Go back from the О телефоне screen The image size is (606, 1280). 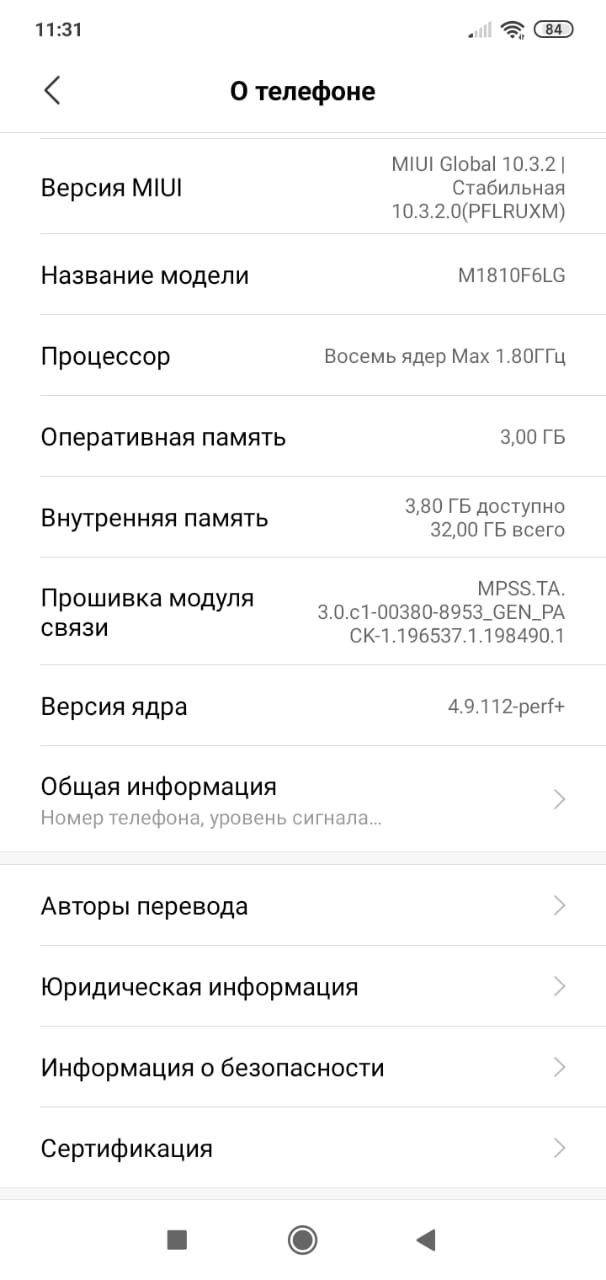[52, 91]
